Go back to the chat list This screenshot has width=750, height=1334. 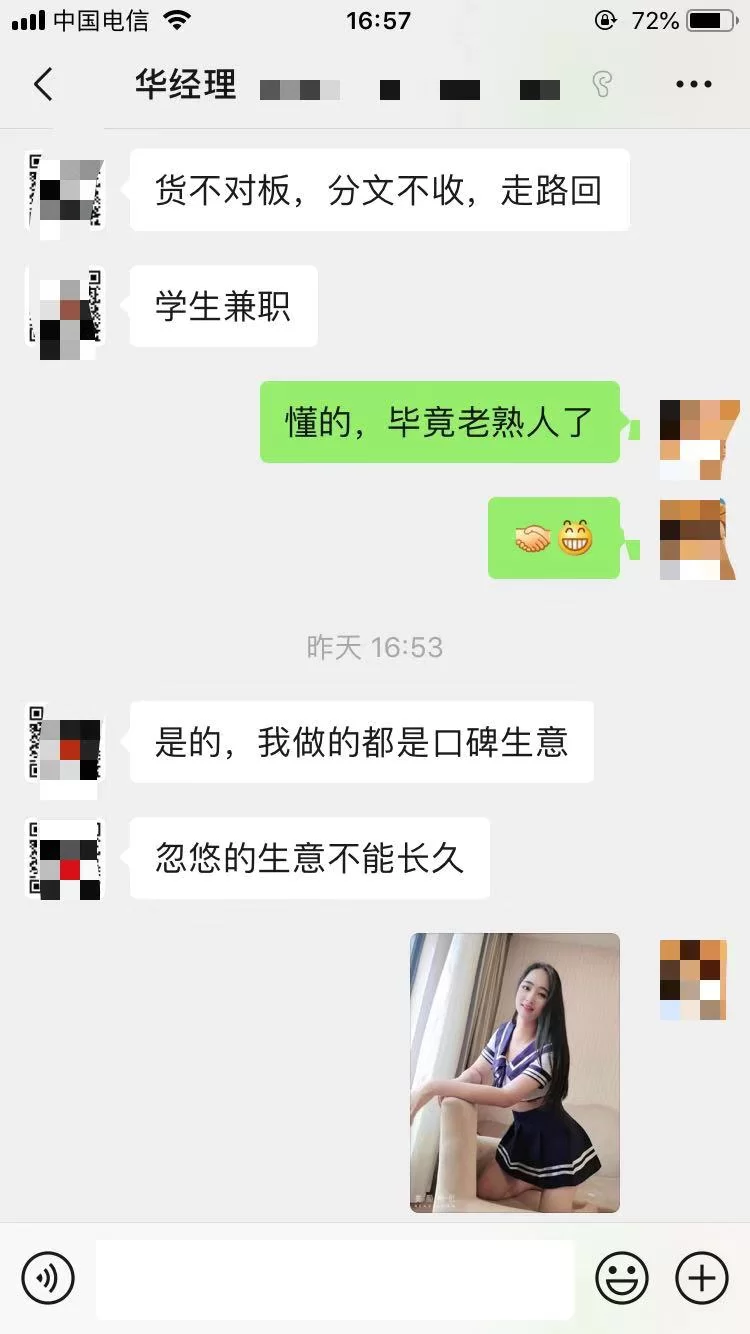point(43,85)
